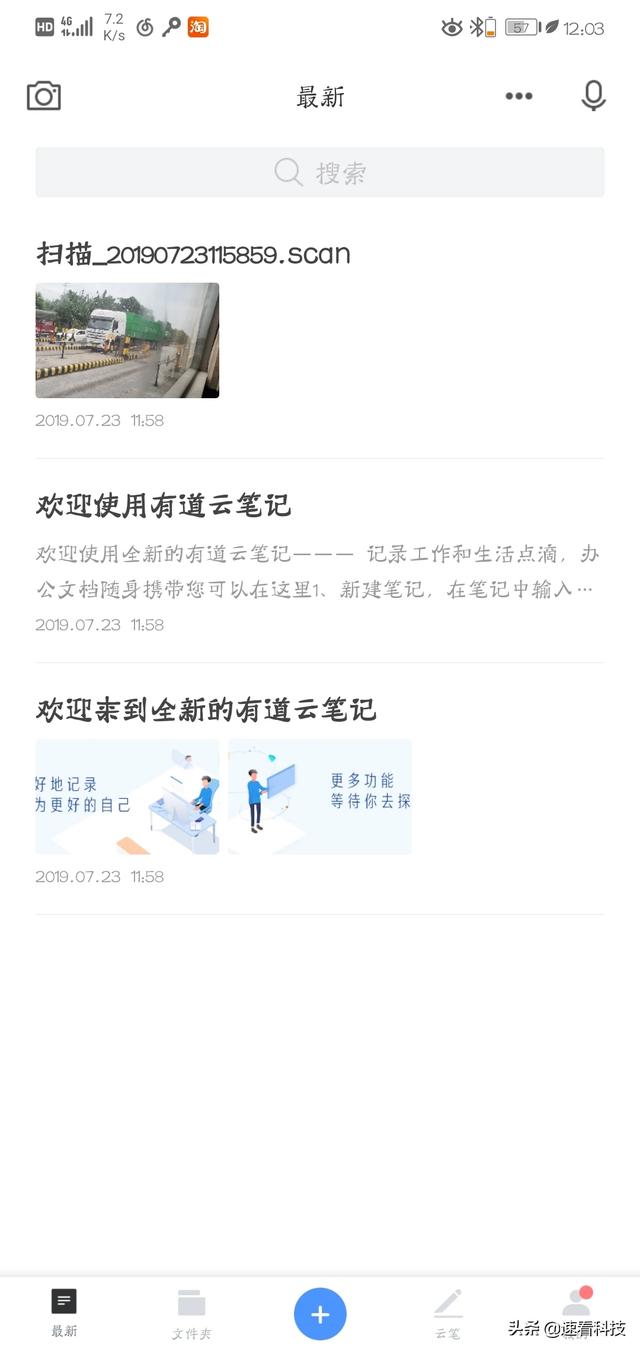The width and height of the screenshot is (640, 1351).
Task: Open note 欢迎使用有道云笔记
Action: click(320, 562)
